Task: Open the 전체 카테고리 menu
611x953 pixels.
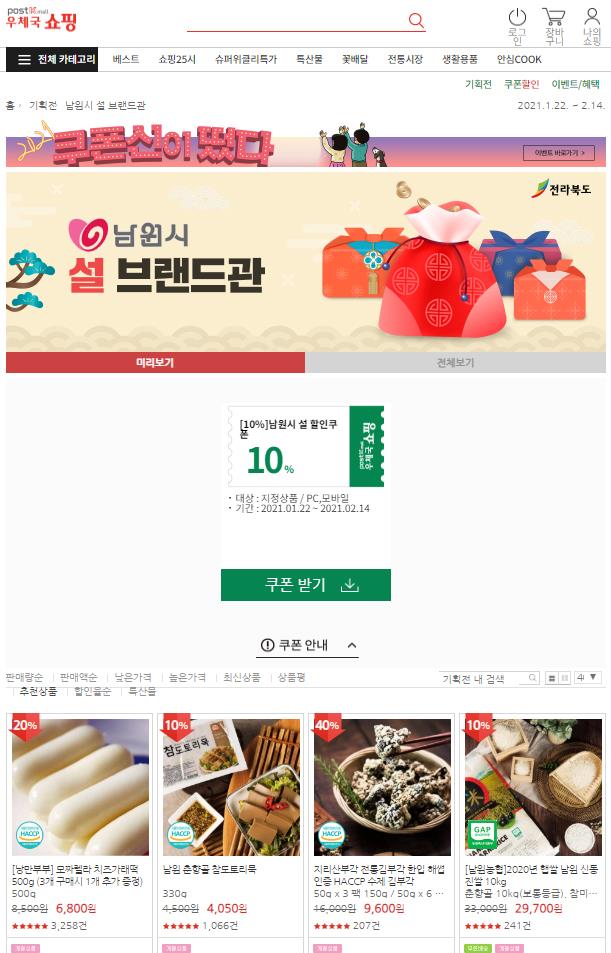Action: pos(56,59)
